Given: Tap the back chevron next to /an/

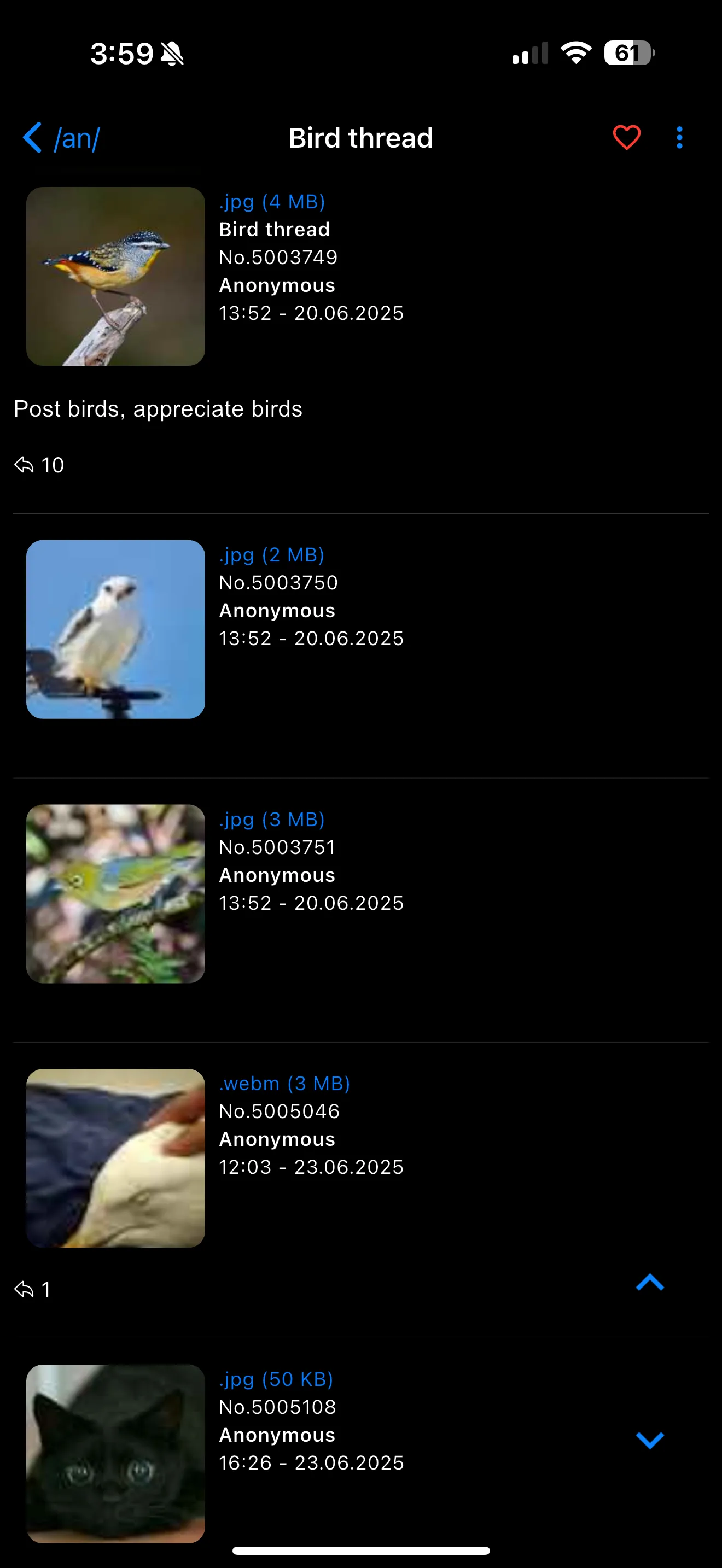Looking at the screenshot, I should (32, 138).
